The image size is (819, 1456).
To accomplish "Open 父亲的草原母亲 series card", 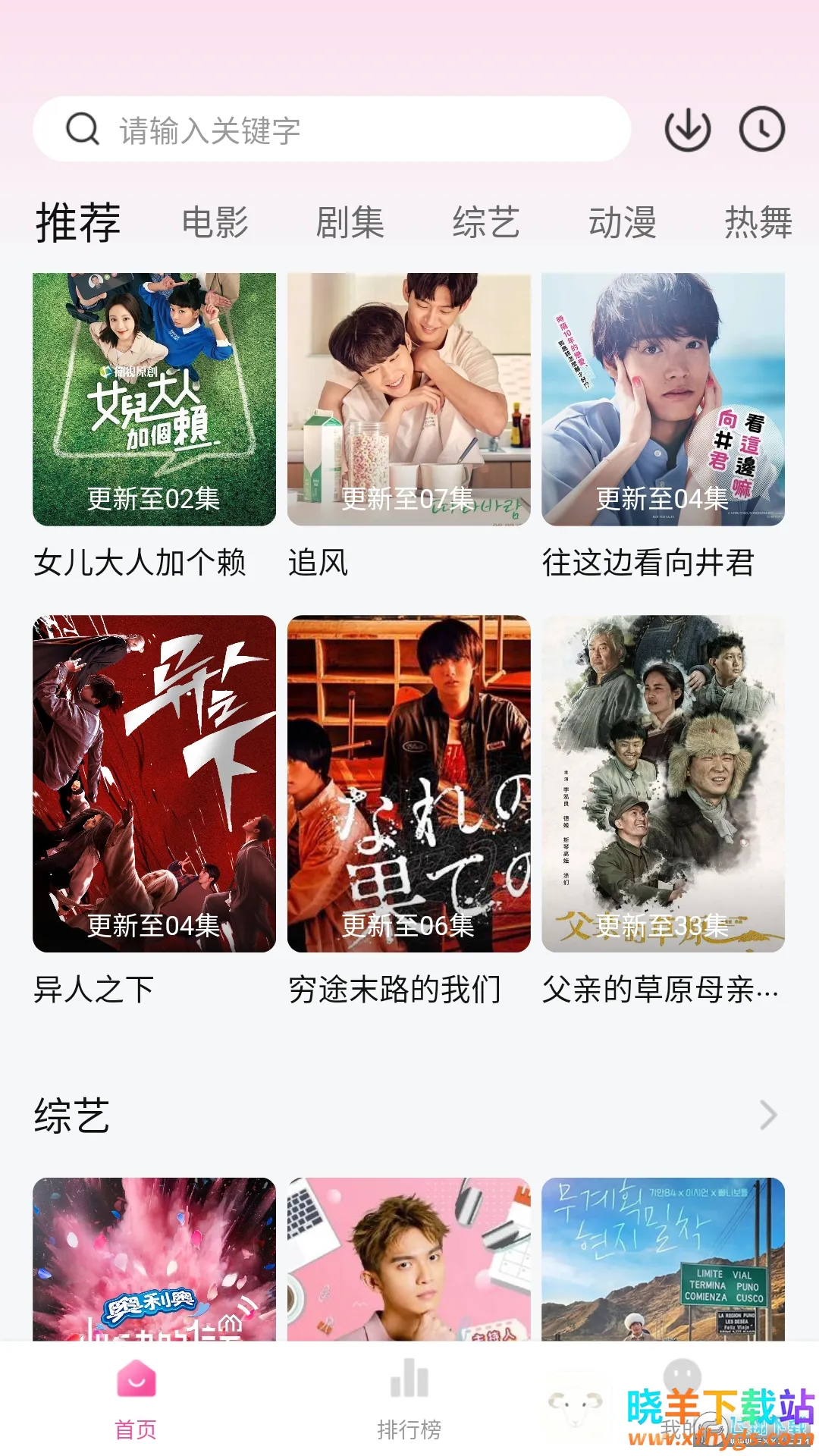I will pyautogui.click(x=663, y=783).
